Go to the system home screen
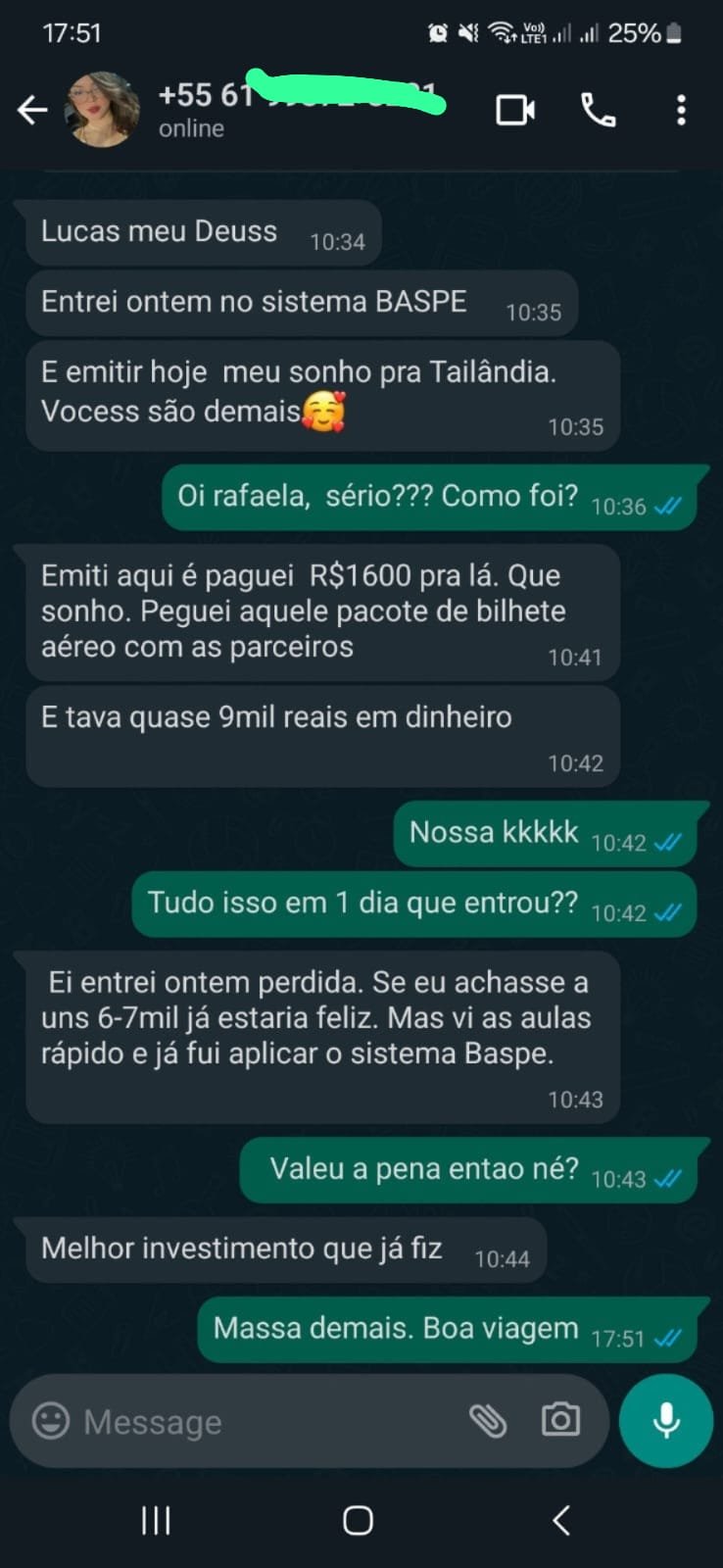Image resolution: width=723 pixels, height=1568 pixels. coord(358,1520)
